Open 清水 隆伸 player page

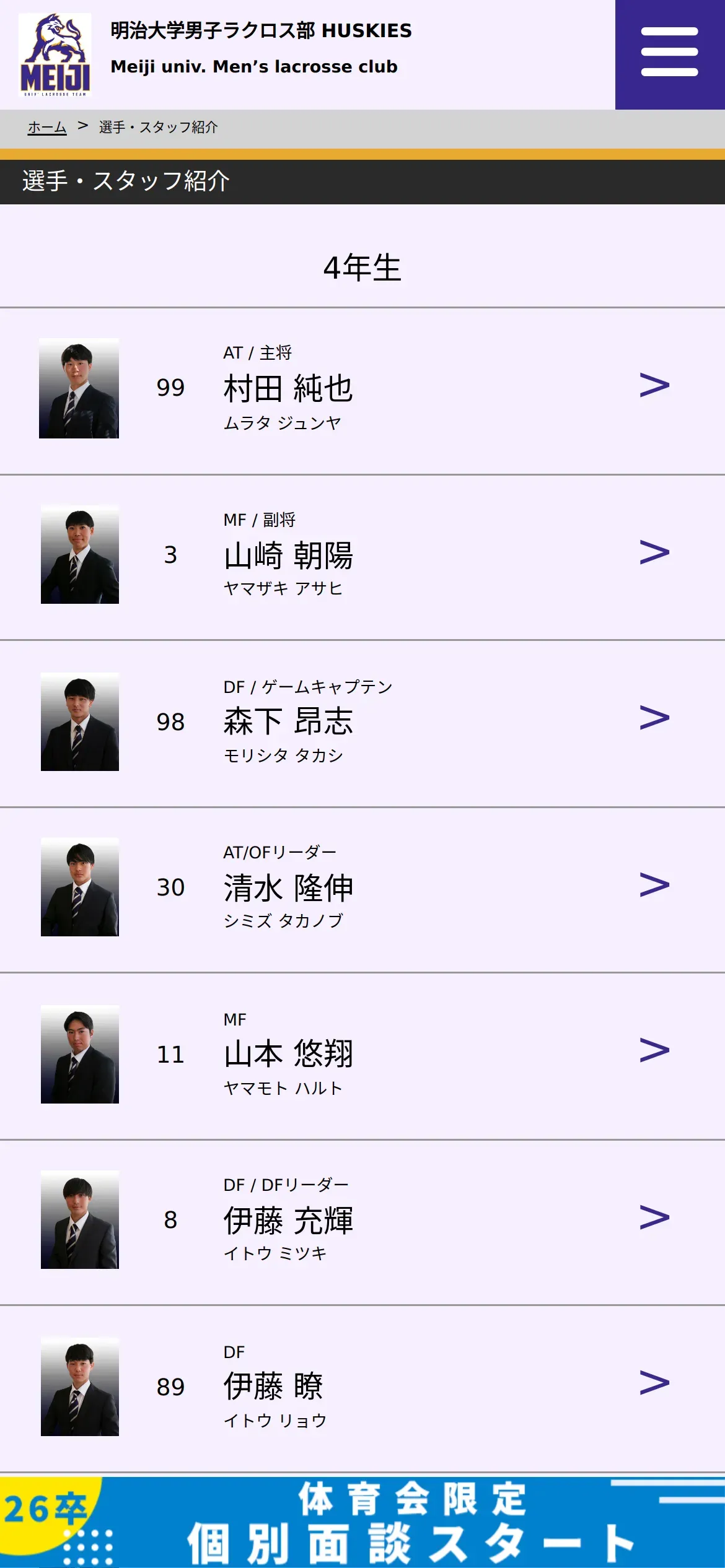[x=362, y=888]
